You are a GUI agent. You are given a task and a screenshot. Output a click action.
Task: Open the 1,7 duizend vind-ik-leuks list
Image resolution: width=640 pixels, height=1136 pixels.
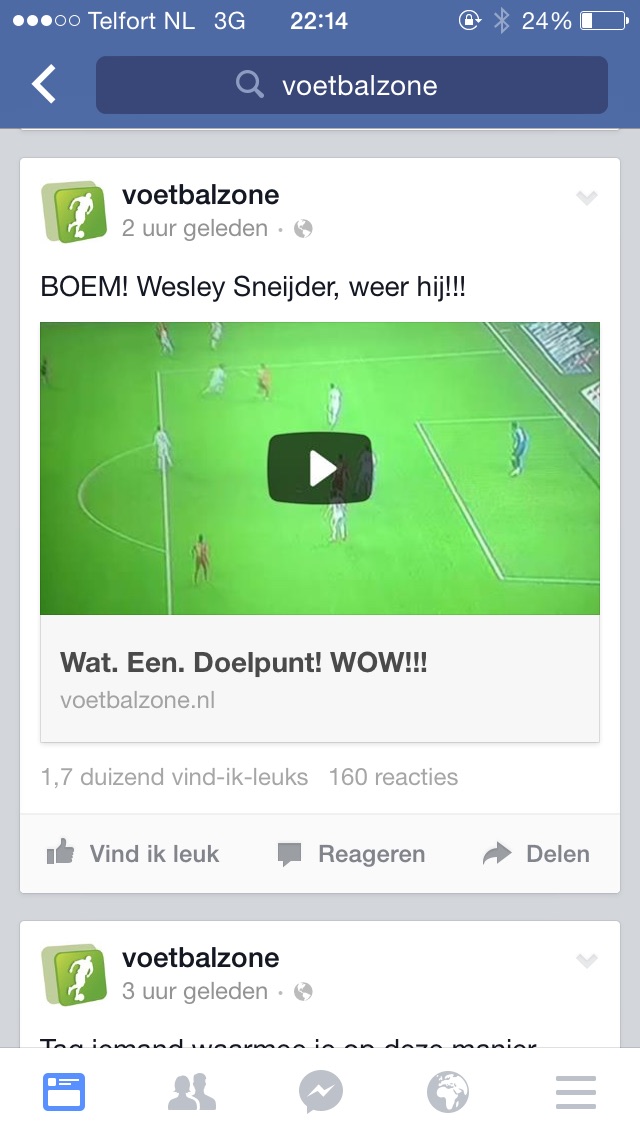click(x=174, y=777)
